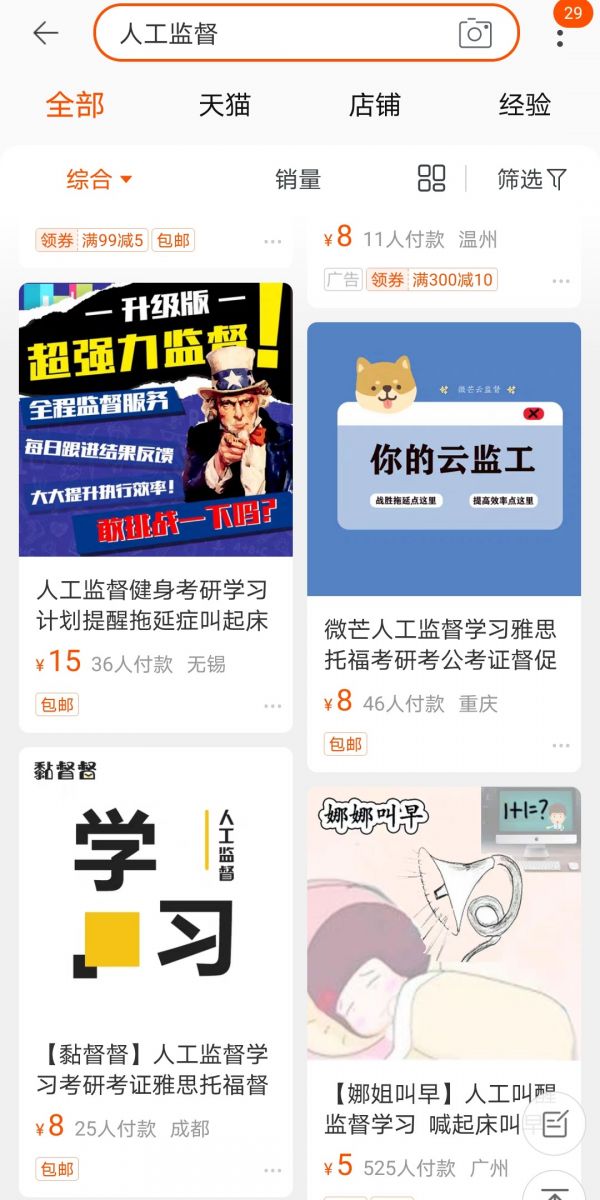Switch to the 天猫 tab
600x1200 pixels.
pyautogui.click(x=224, y=105)
